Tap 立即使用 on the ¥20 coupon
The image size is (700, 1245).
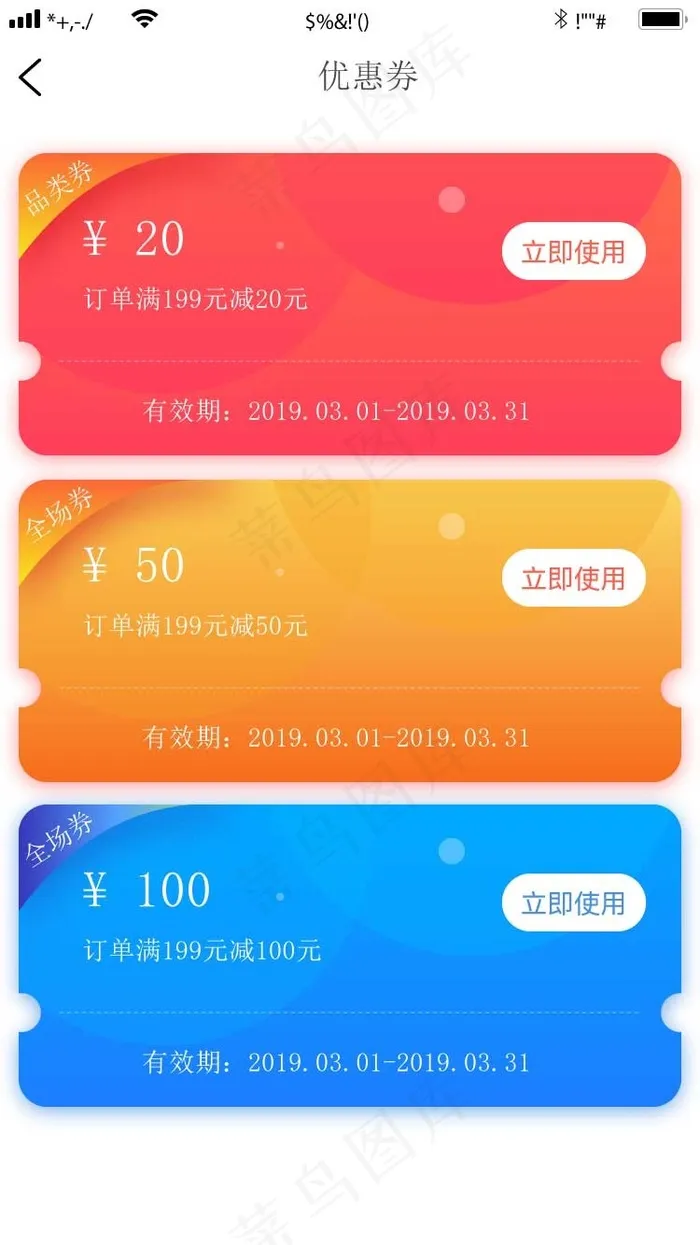coord(573,251)
